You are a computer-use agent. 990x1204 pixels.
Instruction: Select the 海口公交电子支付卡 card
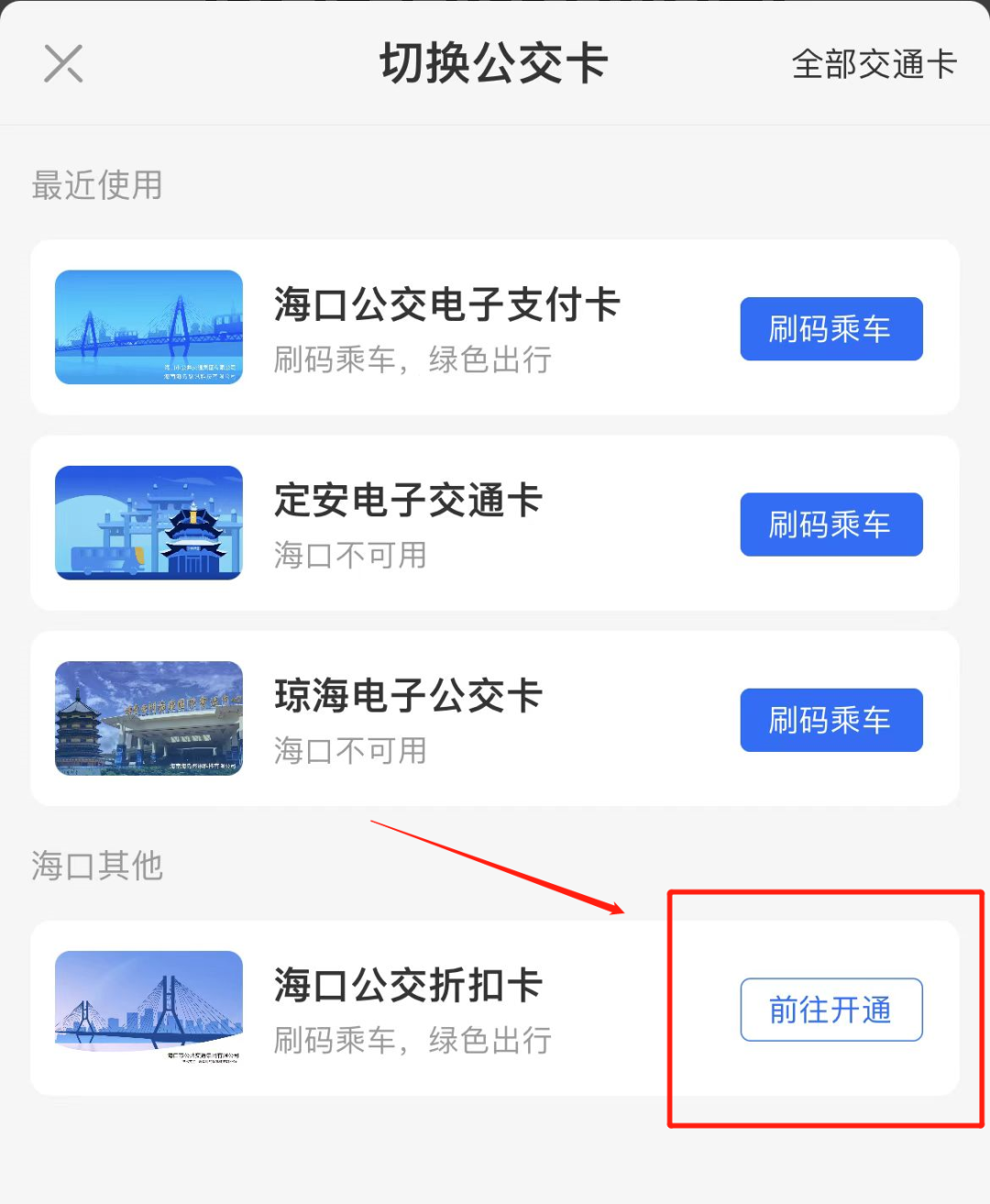coord(445,327)
